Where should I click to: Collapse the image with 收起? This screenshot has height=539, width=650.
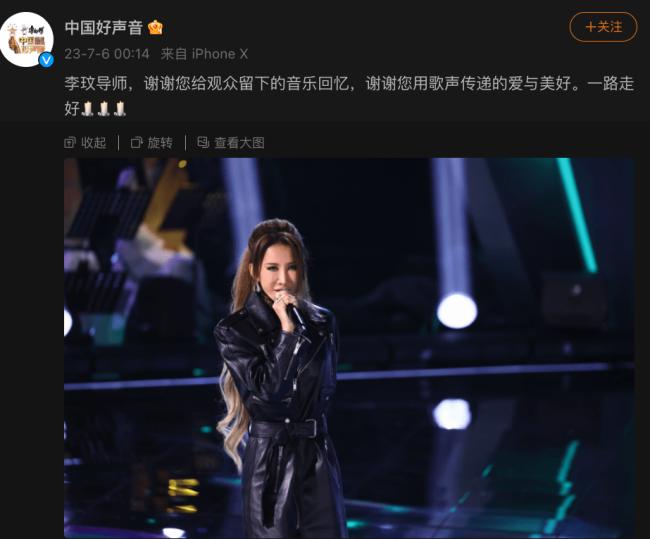(x=86, y=143)
